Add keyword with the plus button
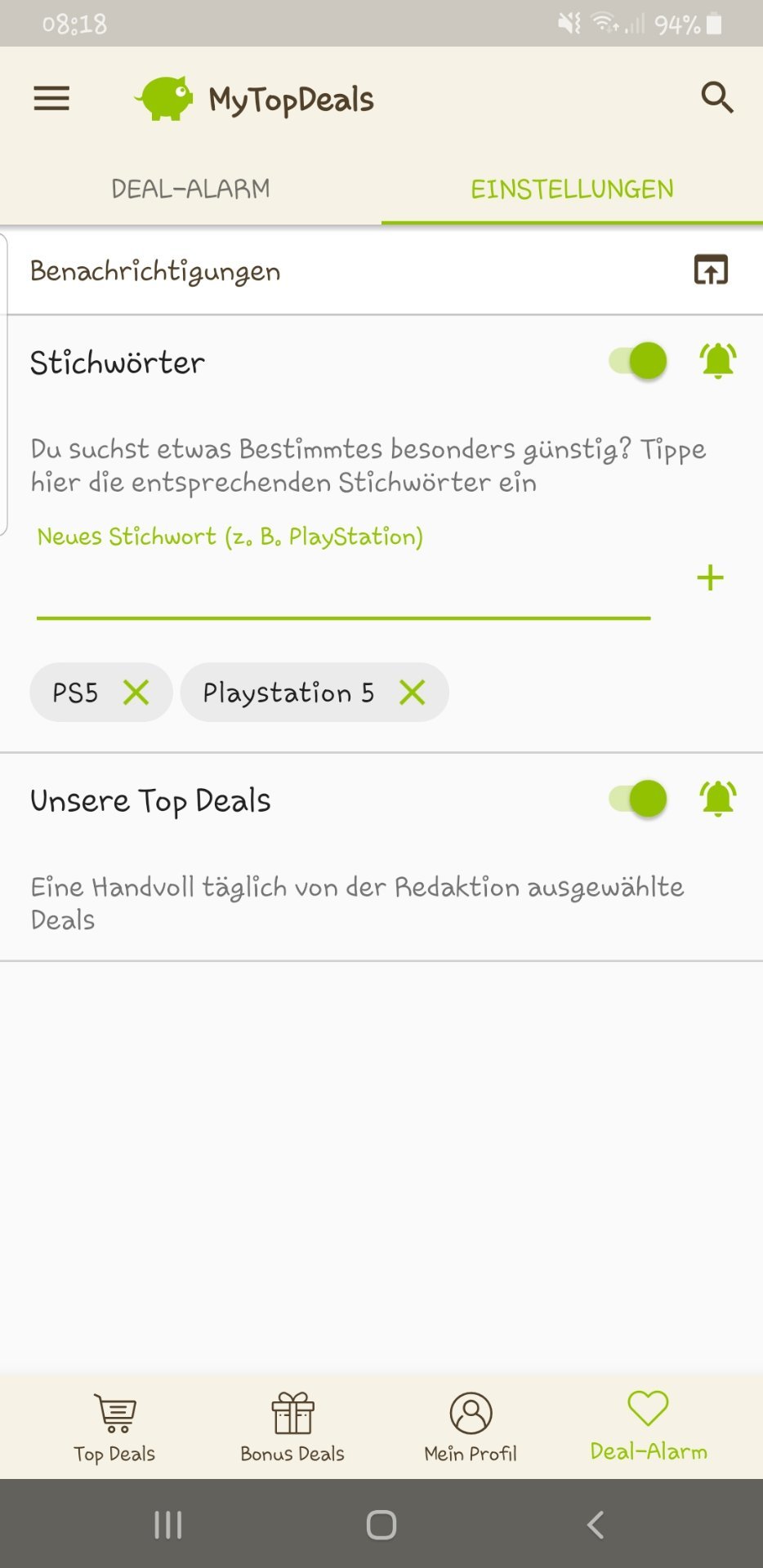 coord(710,578)
